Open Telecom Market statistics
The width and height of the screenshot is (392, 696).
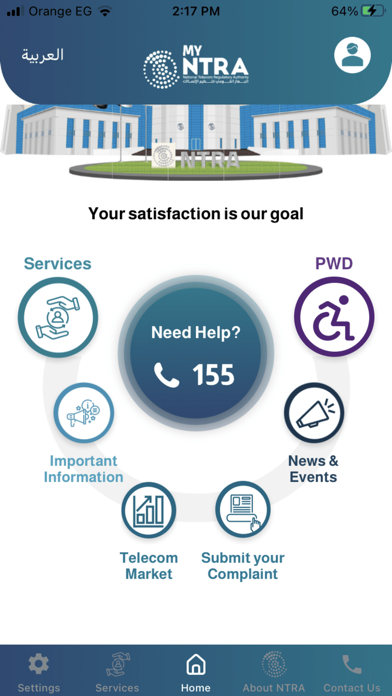pos(149,510)
